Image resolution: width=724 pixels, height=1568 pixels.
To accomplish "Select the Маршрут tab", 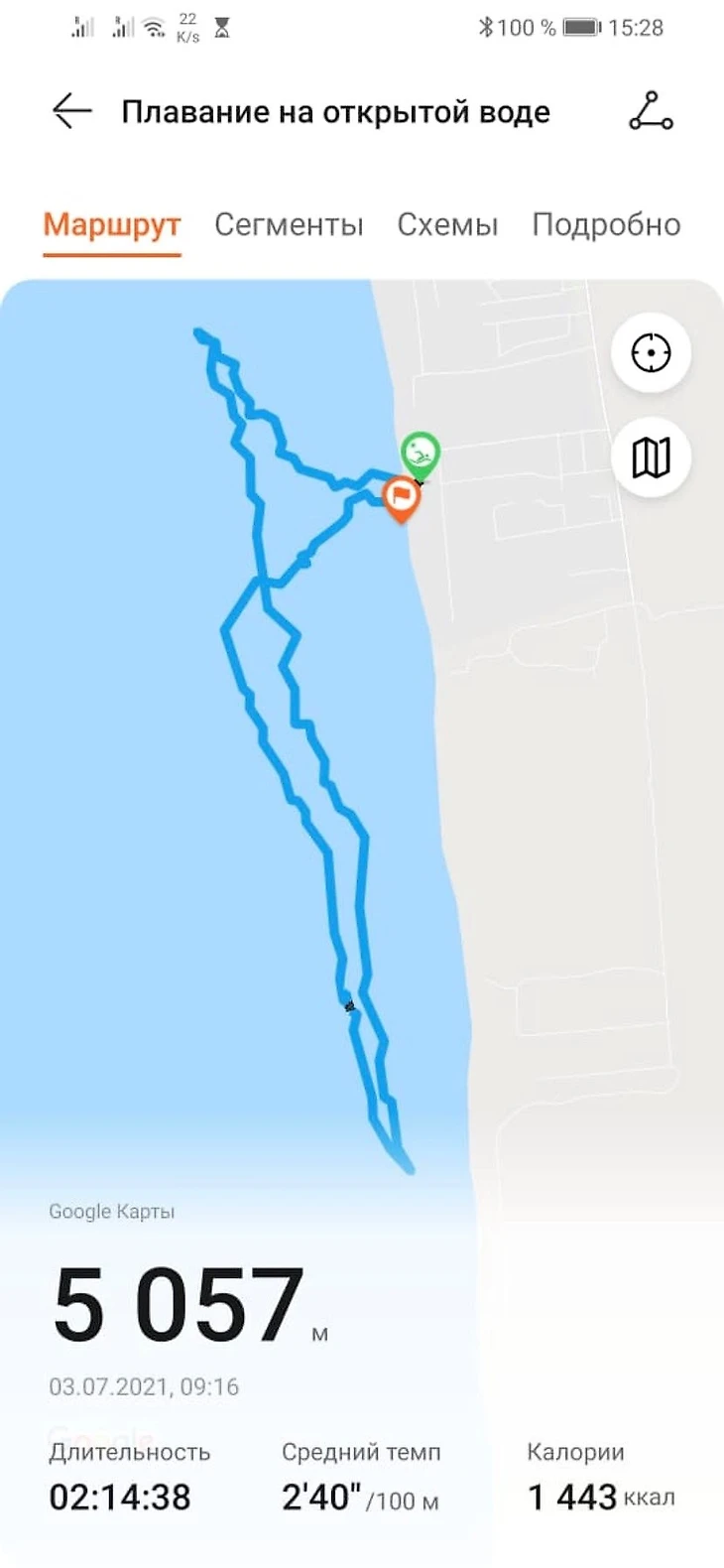I will tap(111, 225).
